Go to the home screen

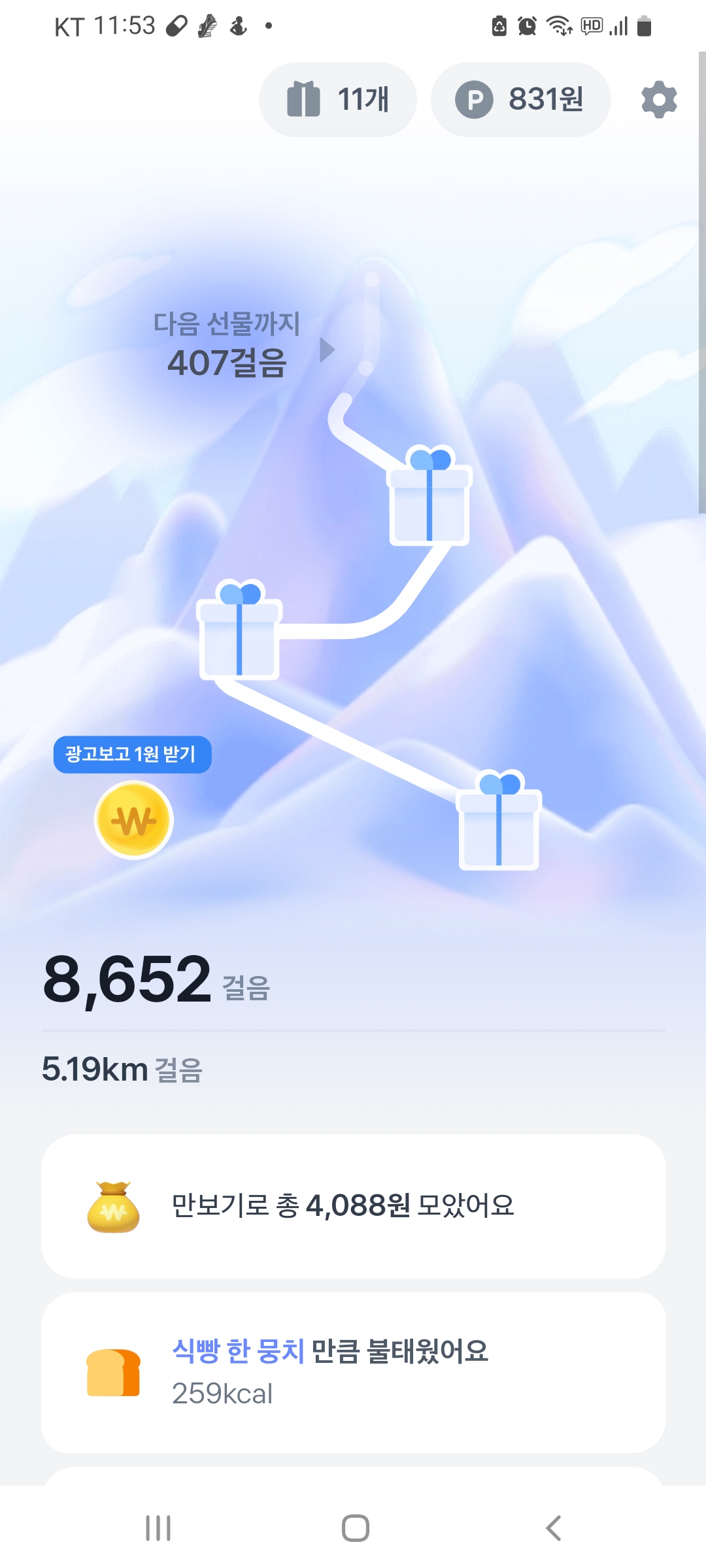coord(355,1528)
